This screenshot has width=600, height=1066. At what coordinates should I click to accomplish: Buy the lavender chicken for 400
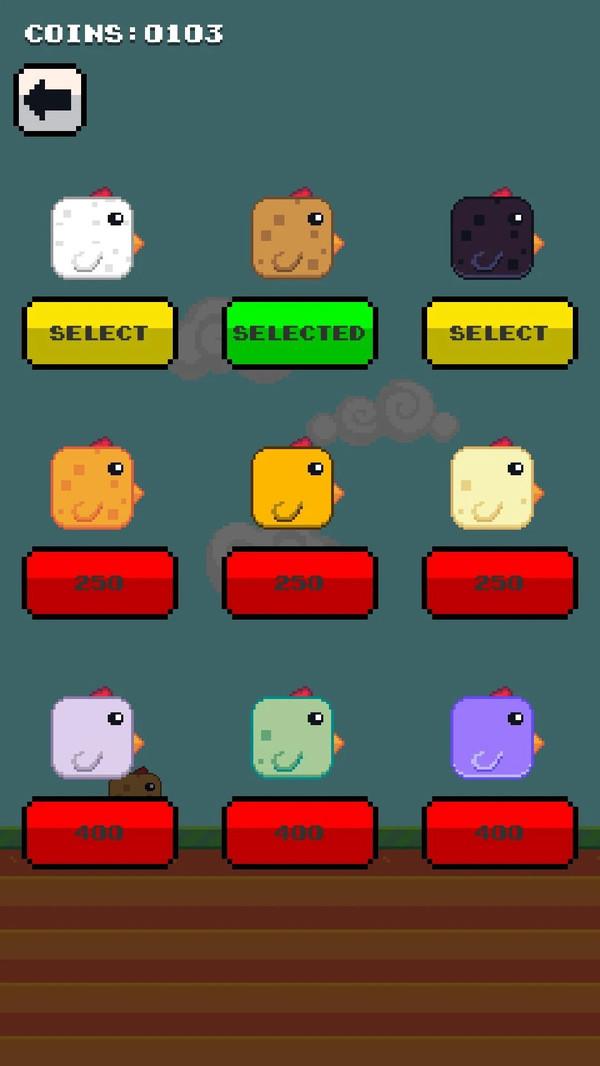[99, 832]
